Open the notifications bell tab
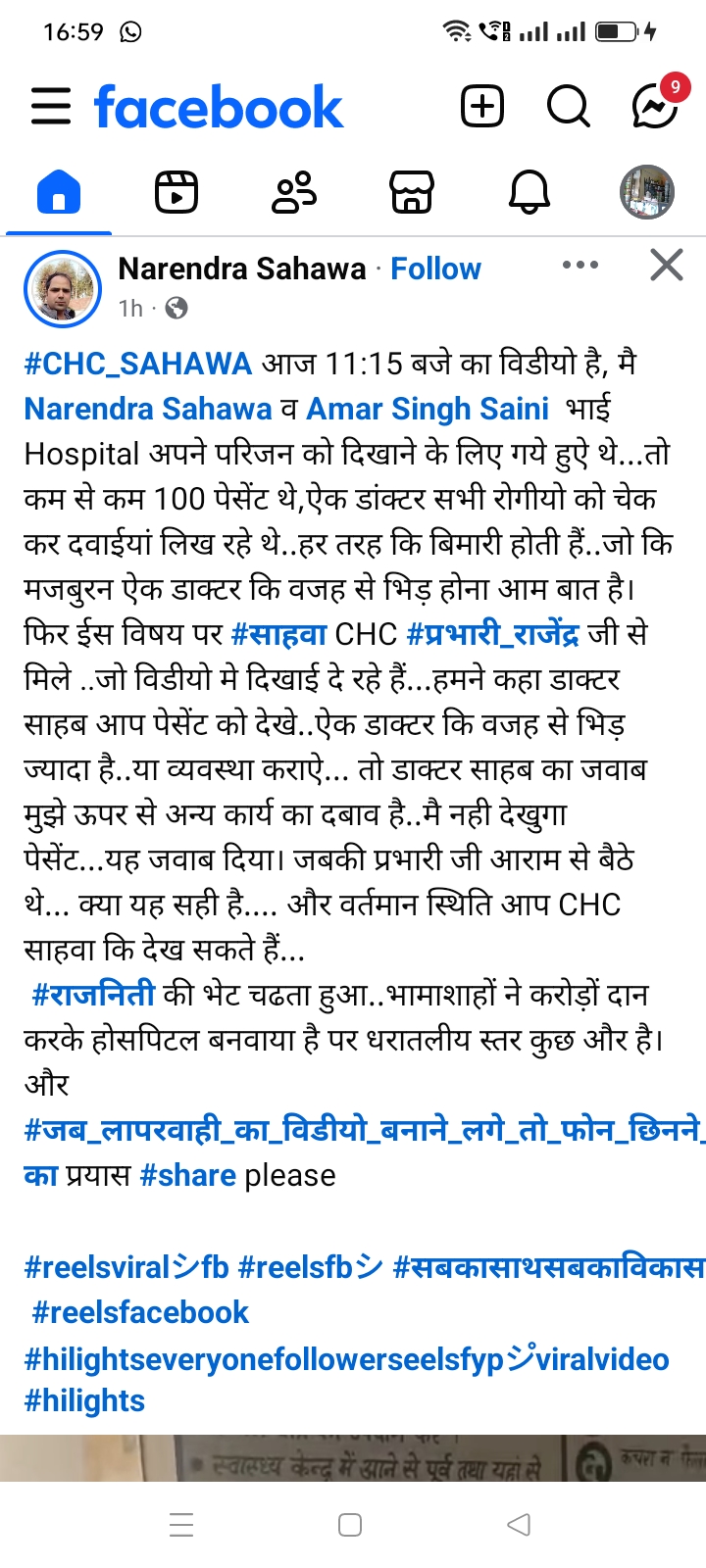This screenshot has height=1568, width=706. (x=529, y=191)
